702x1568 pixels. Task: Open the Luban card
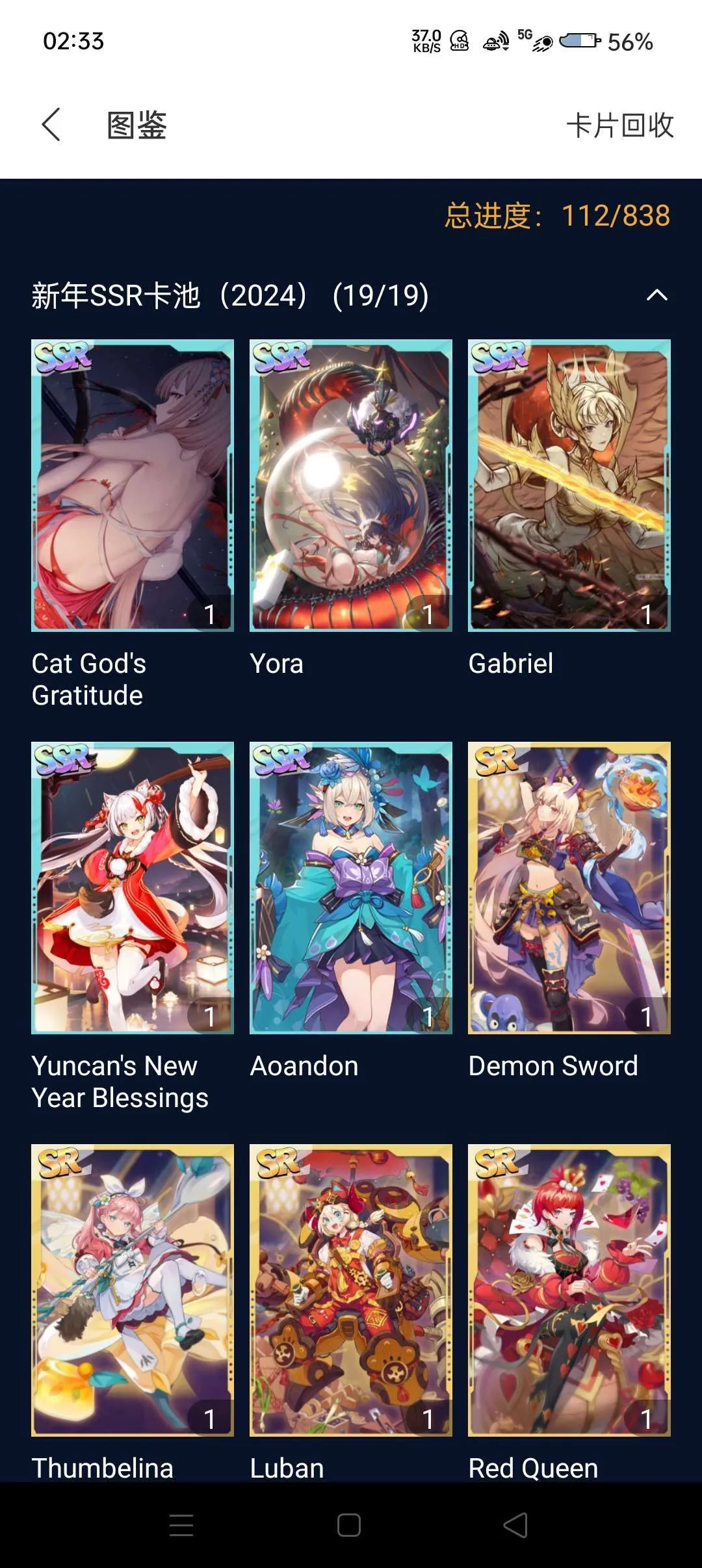click(x=351, y=1290)
